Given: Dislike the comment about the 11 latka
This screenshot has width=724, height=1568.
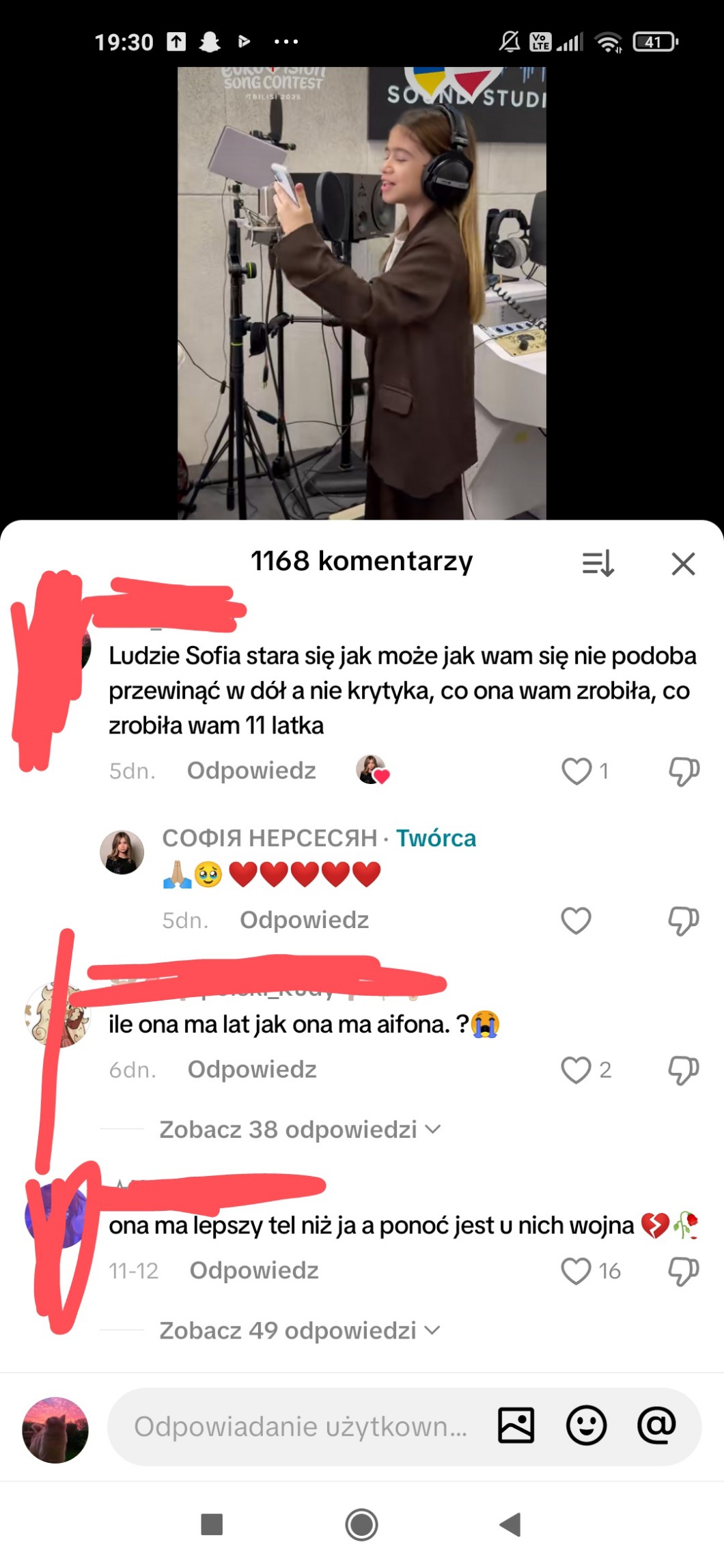Looking at the screenshot, I should 684,771.
